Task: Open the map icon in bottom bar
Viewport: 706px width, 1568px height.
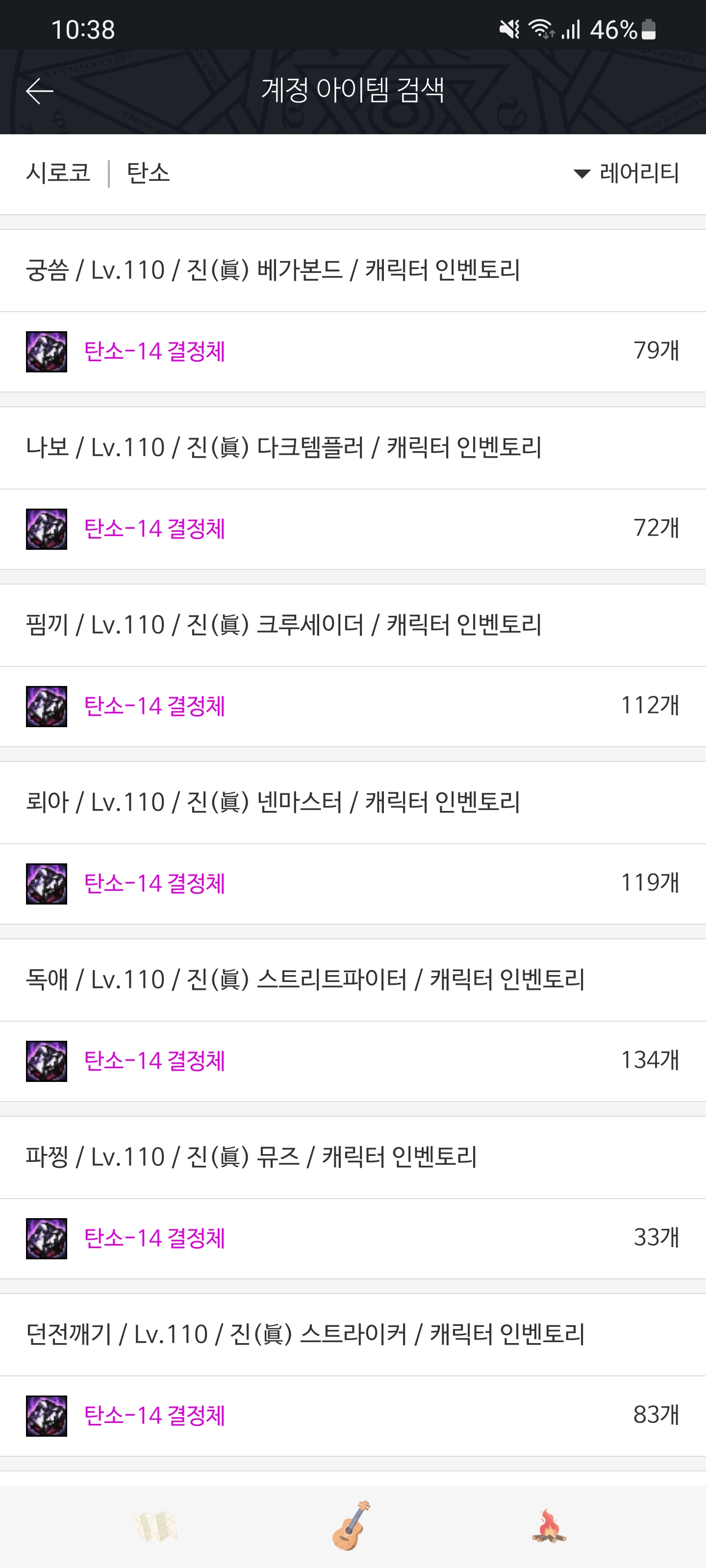Action: point(155,1527)
